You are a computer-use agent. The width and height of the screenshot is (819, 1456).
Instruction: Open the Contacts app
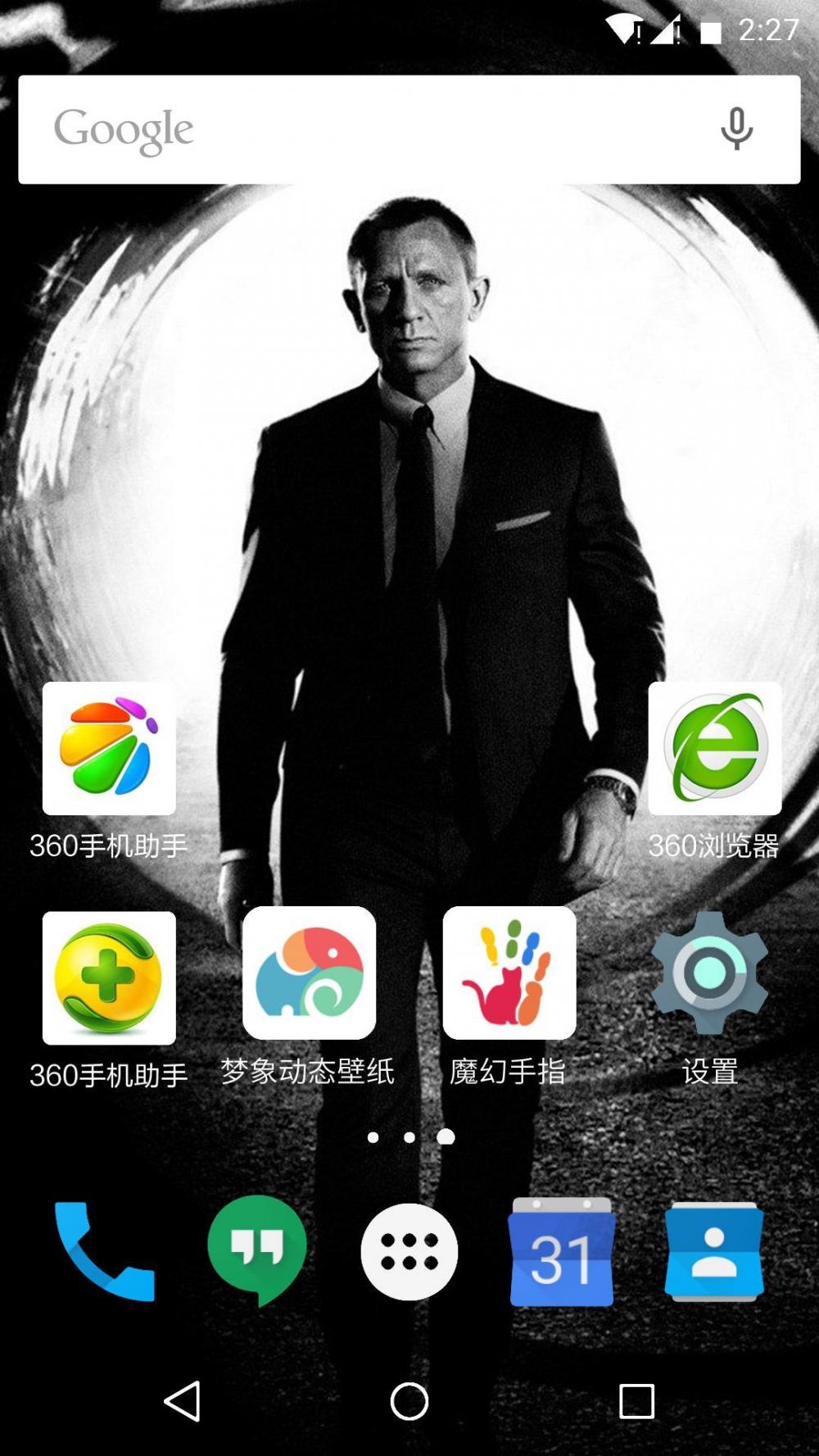(714, 1251)
